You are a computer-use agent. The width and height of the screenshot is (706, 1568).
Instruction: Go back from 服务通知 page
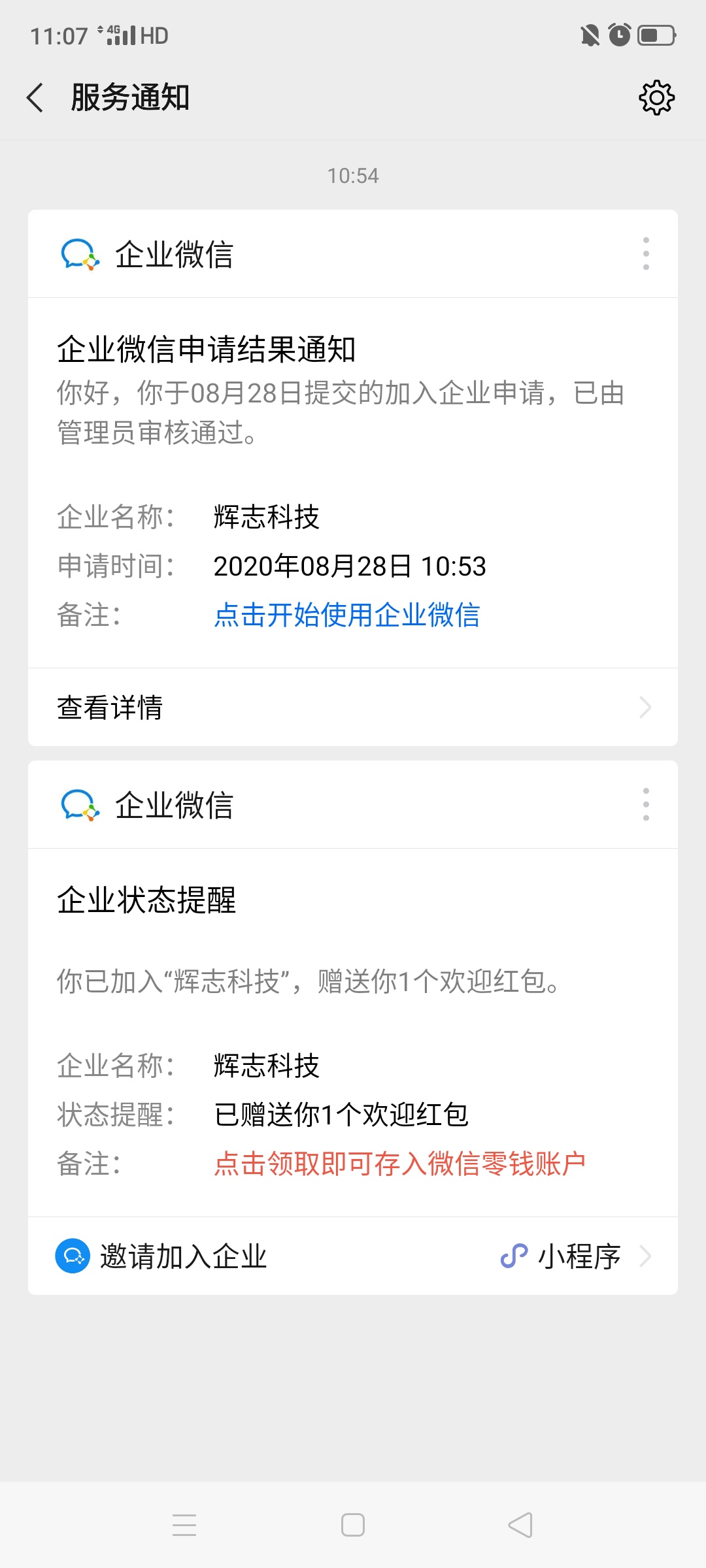pos(35,98)
